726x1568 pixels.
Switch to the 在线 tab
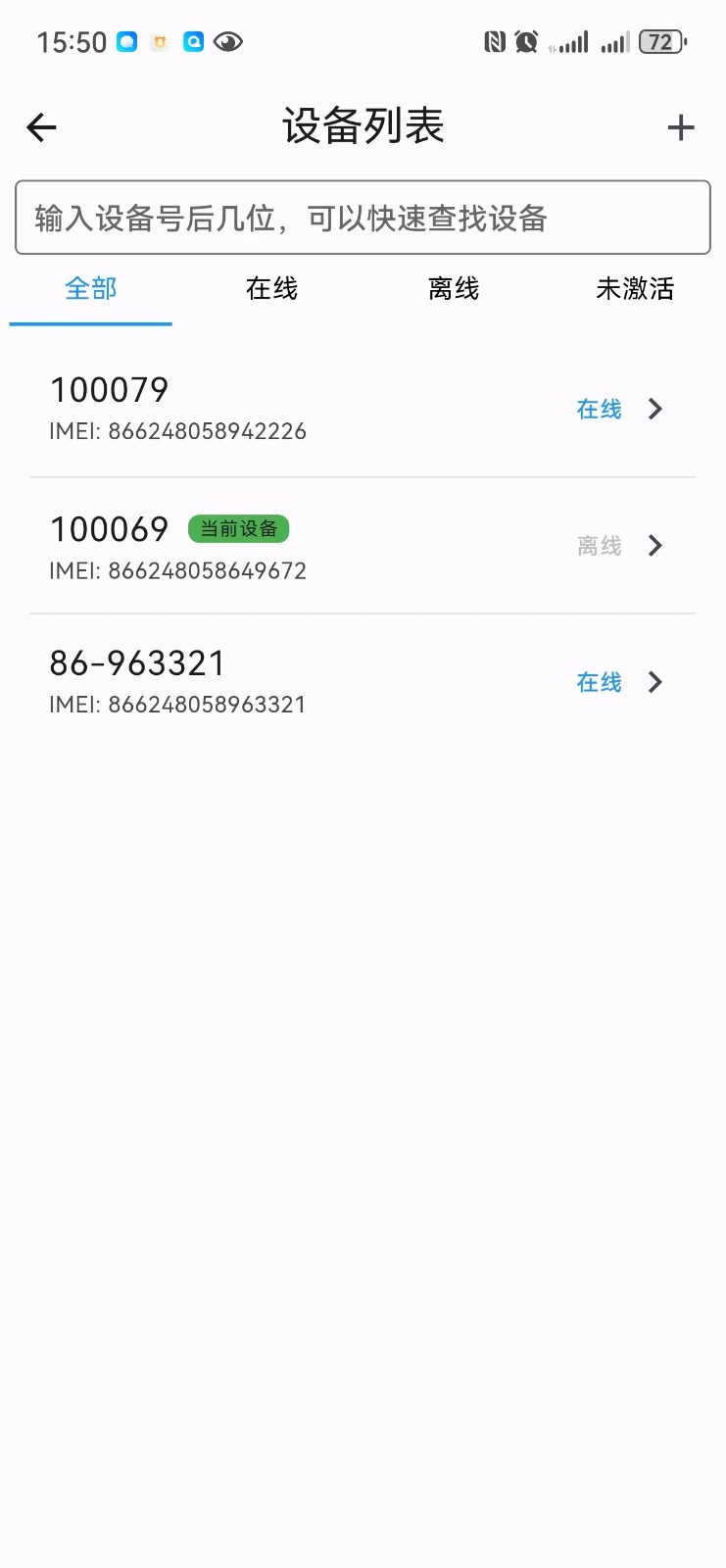pyautogui.click(x=271, y=288)
